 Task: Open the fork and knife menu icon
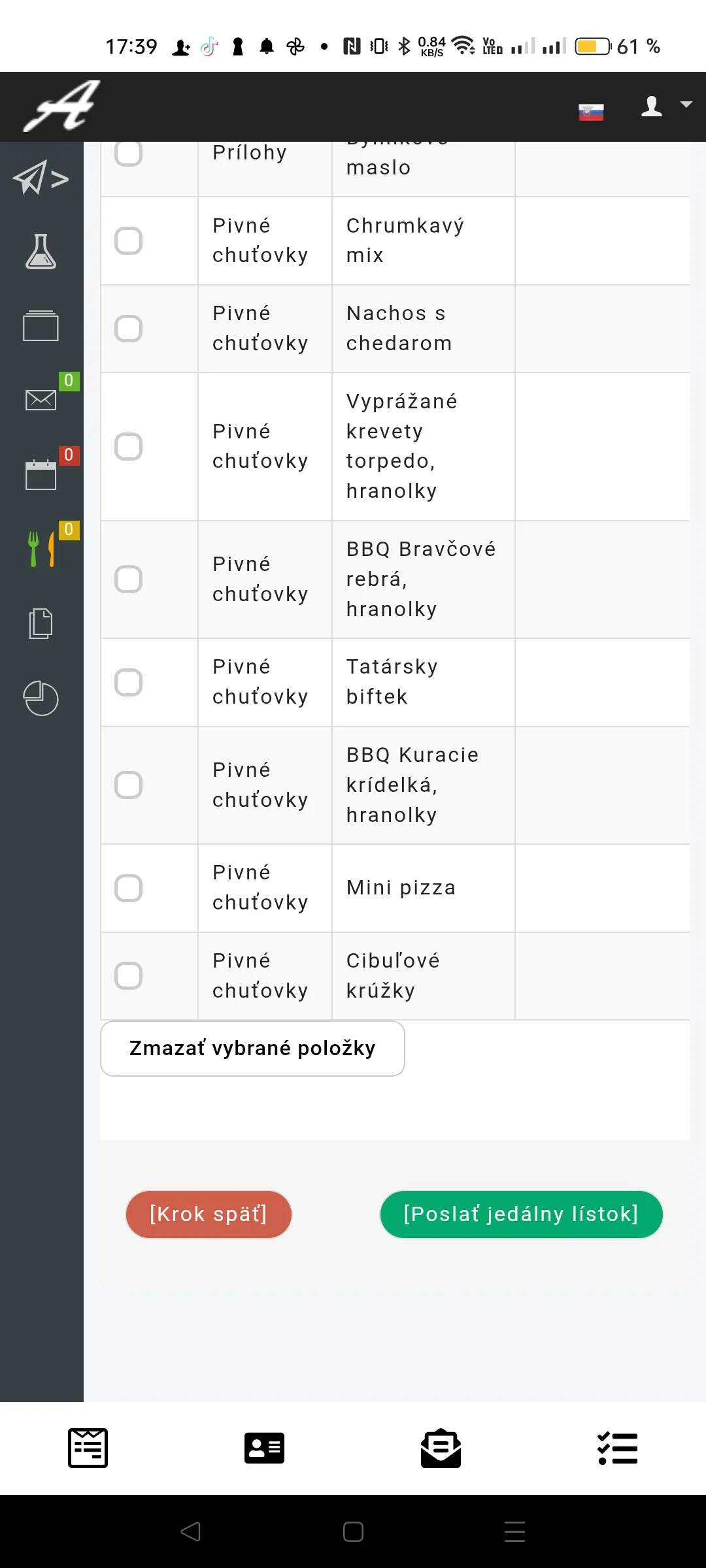[x=41, y=549]
